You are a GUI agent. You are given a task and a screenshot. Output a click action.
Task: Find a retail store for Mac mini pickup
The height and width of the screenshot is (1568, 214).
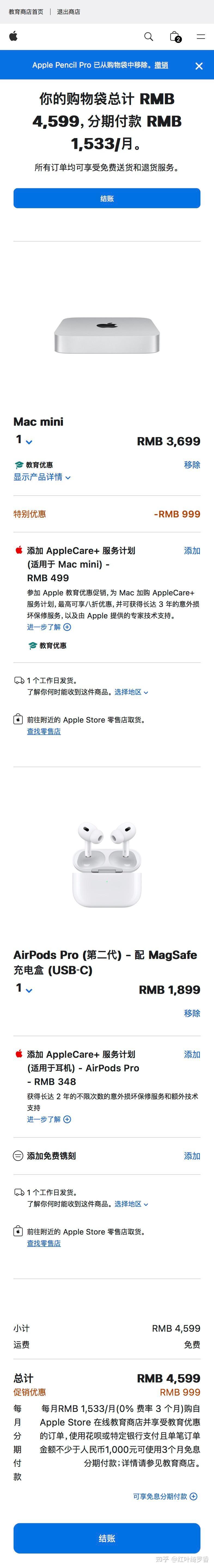pyautogui.click(x=44, y=732)
